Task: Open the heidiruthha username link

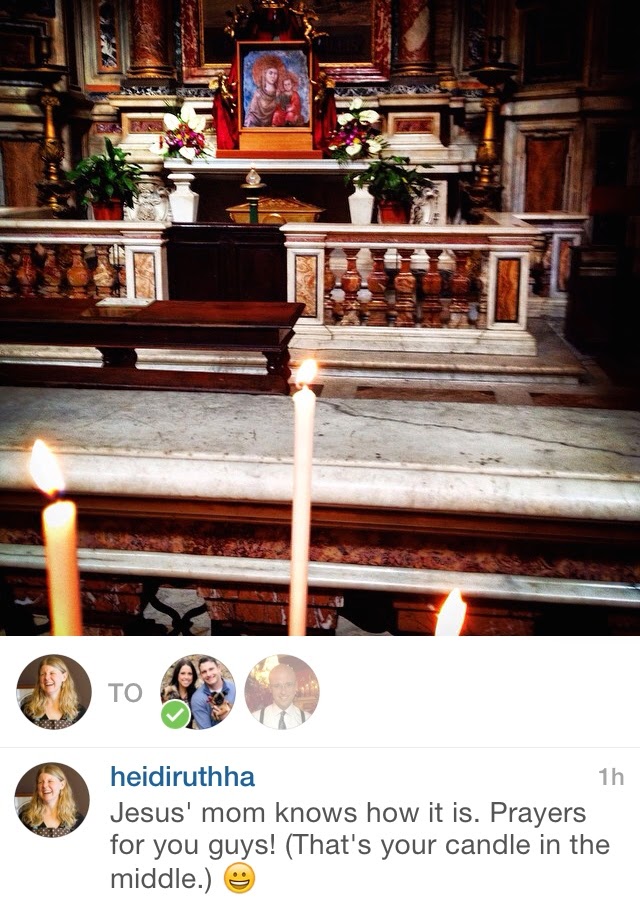Action: [182, 777]
